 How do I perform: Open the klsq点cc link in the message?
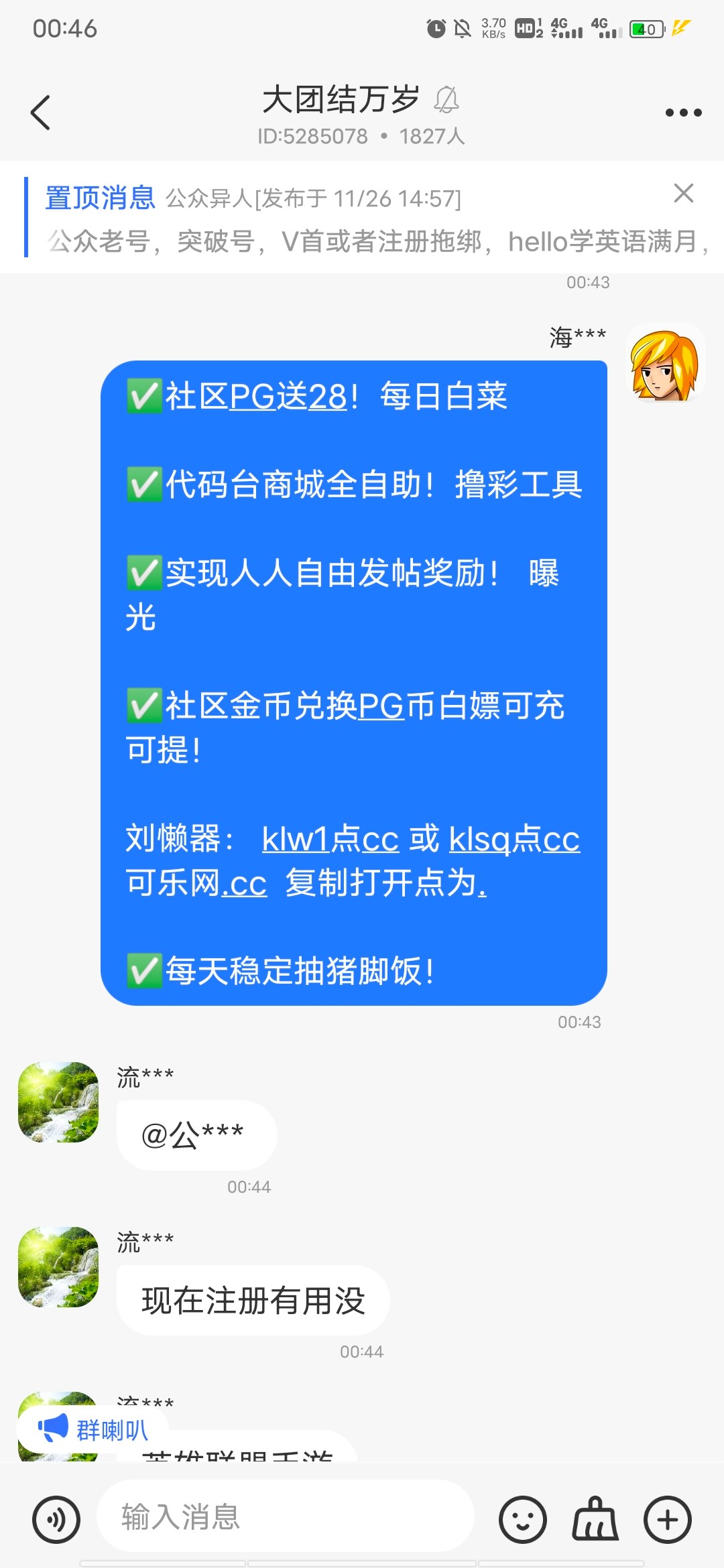tap(513, 840)
